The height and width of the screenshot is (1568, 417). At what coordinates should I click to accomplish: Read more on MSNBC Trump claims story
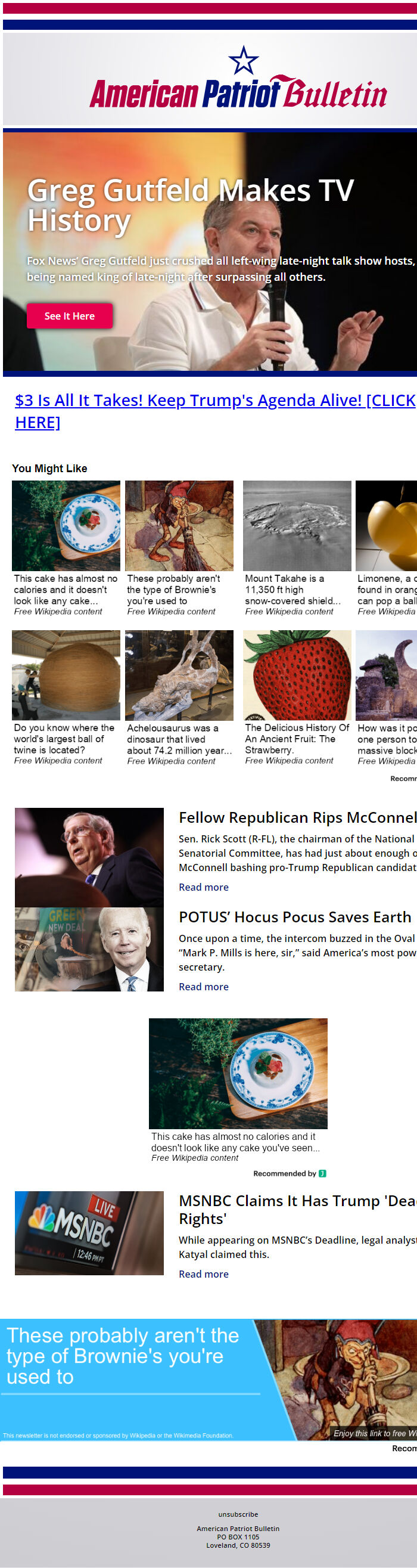(x=204, y=1274)
